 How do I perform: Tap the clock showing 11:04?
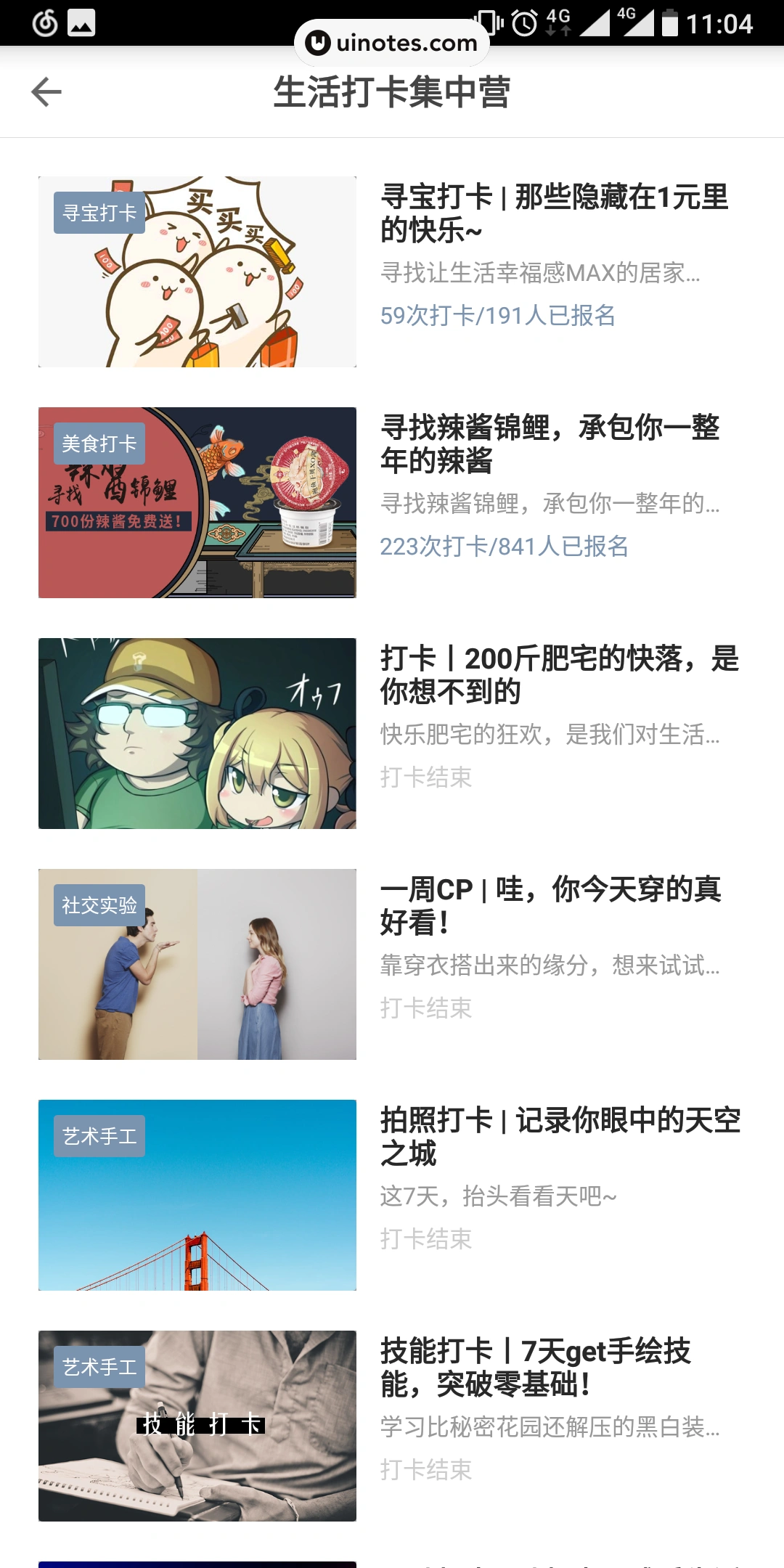(722, 23)
